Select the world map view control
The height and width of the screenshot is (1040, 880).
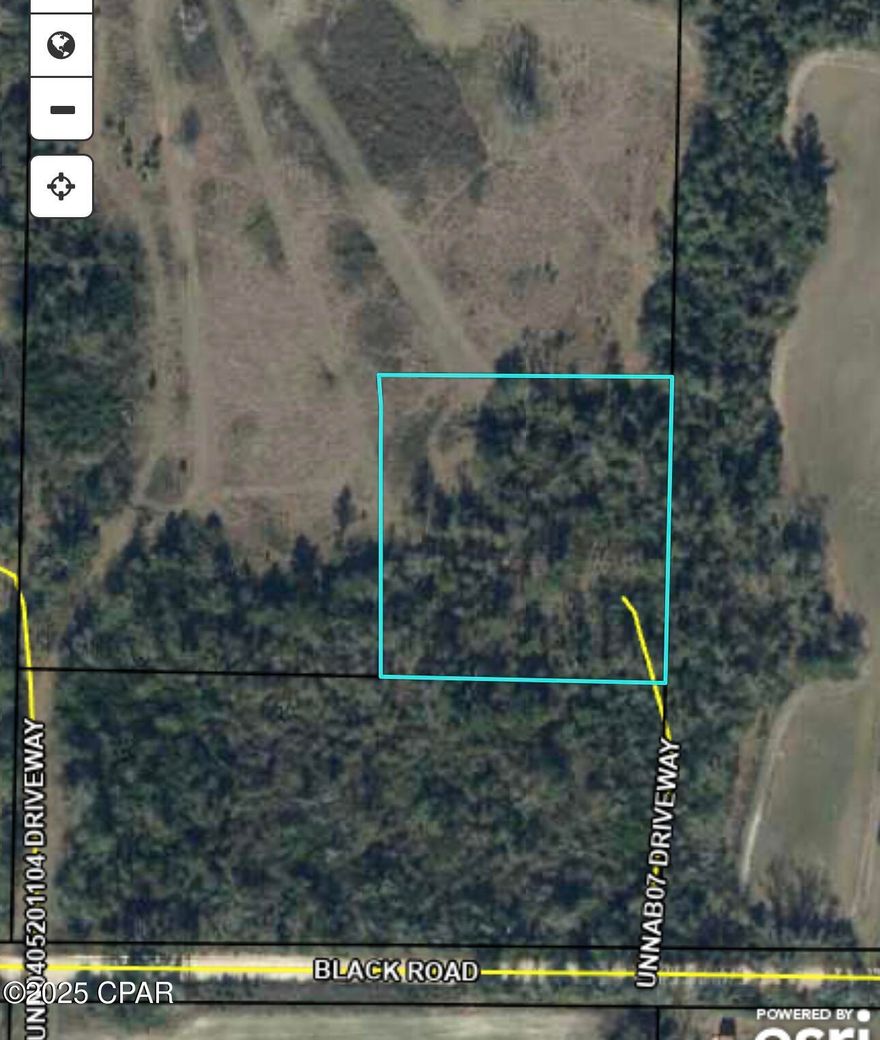(x=59, y=47)
